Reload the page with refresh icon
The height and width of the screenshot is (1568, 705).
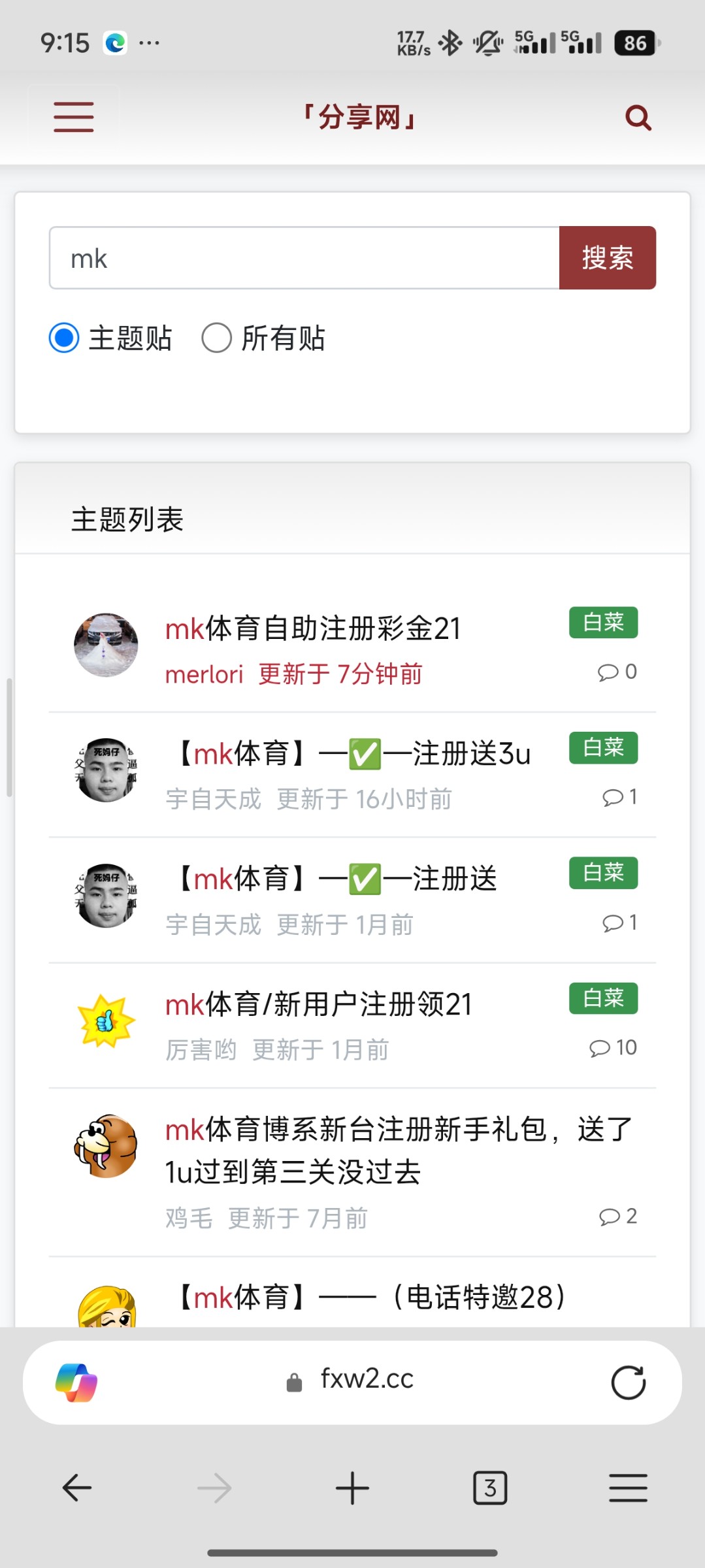click(x=628, y=1382)
